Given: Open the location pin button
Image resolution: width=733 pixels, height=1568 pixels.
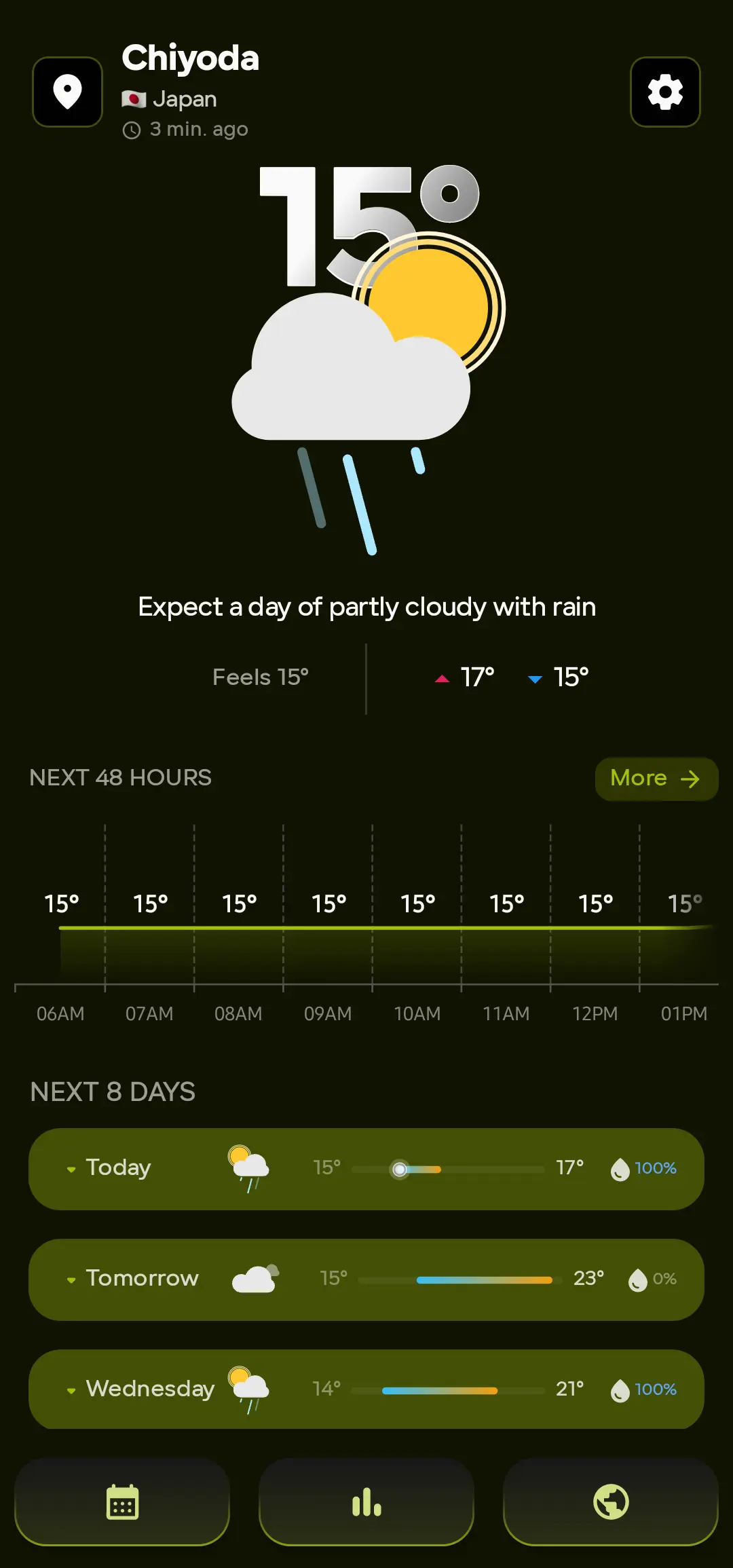Looking at the screenshot, I should coord(67,92).
